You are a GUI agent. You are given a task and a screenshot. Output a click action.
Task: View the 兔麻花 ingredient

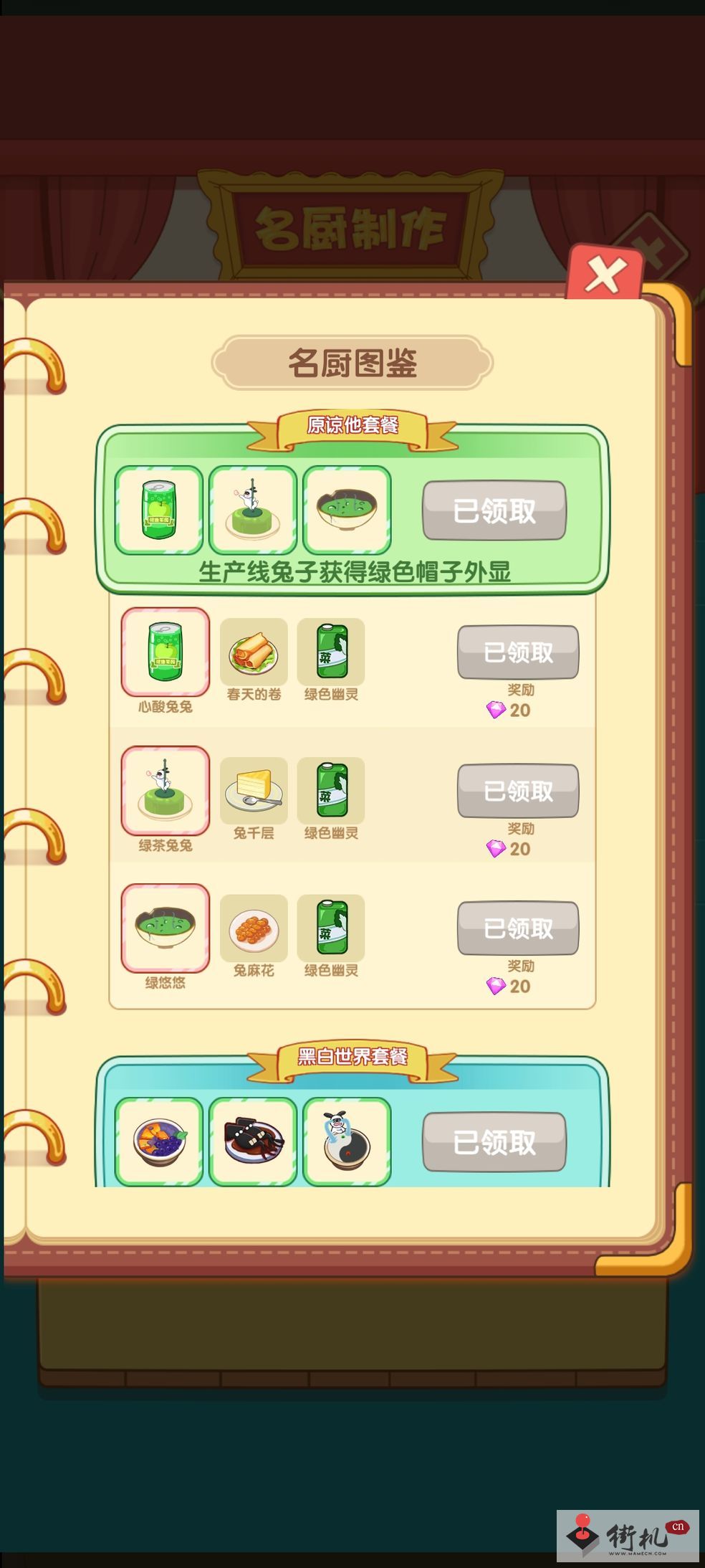click(x=254, y=928)
